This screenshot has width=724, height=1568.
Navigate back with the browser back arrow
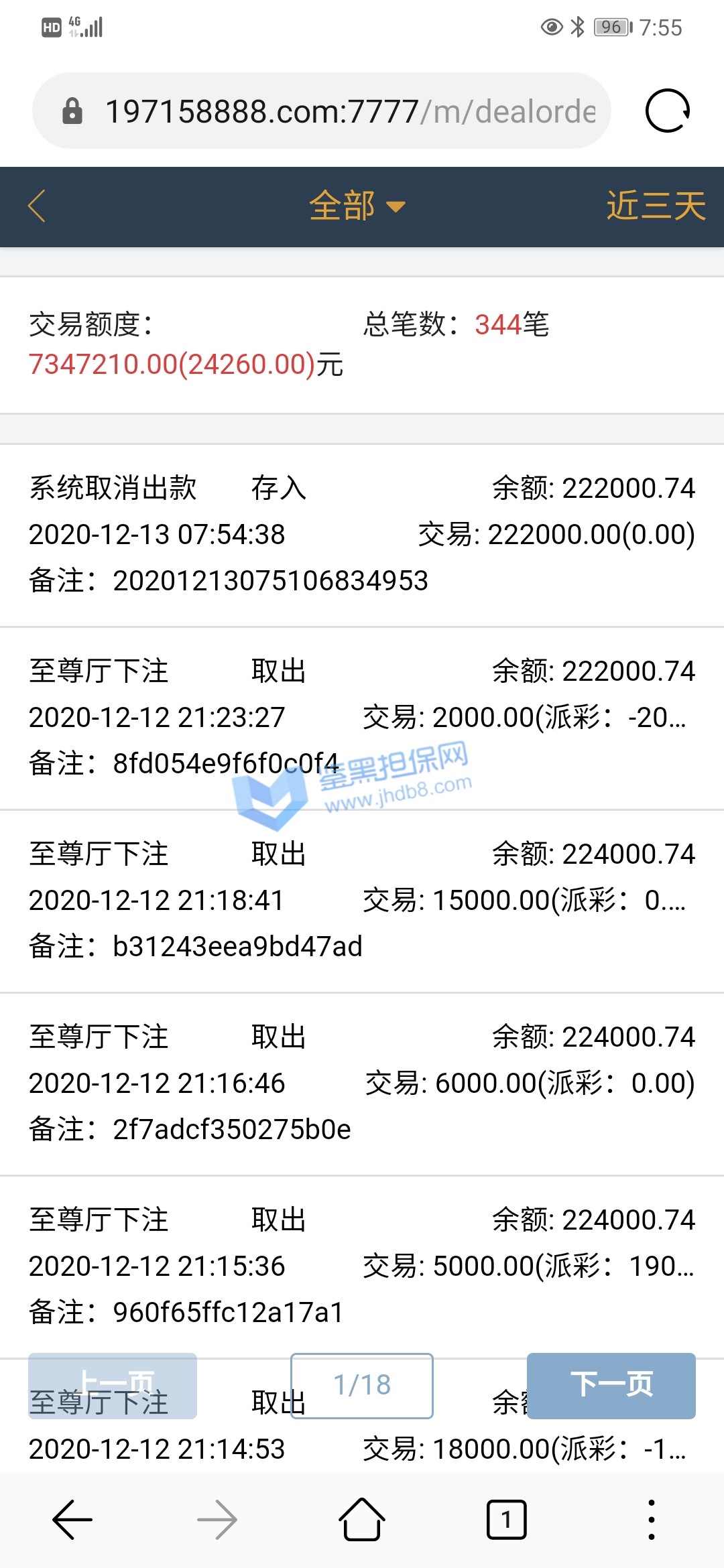[x=72, y=1520]
